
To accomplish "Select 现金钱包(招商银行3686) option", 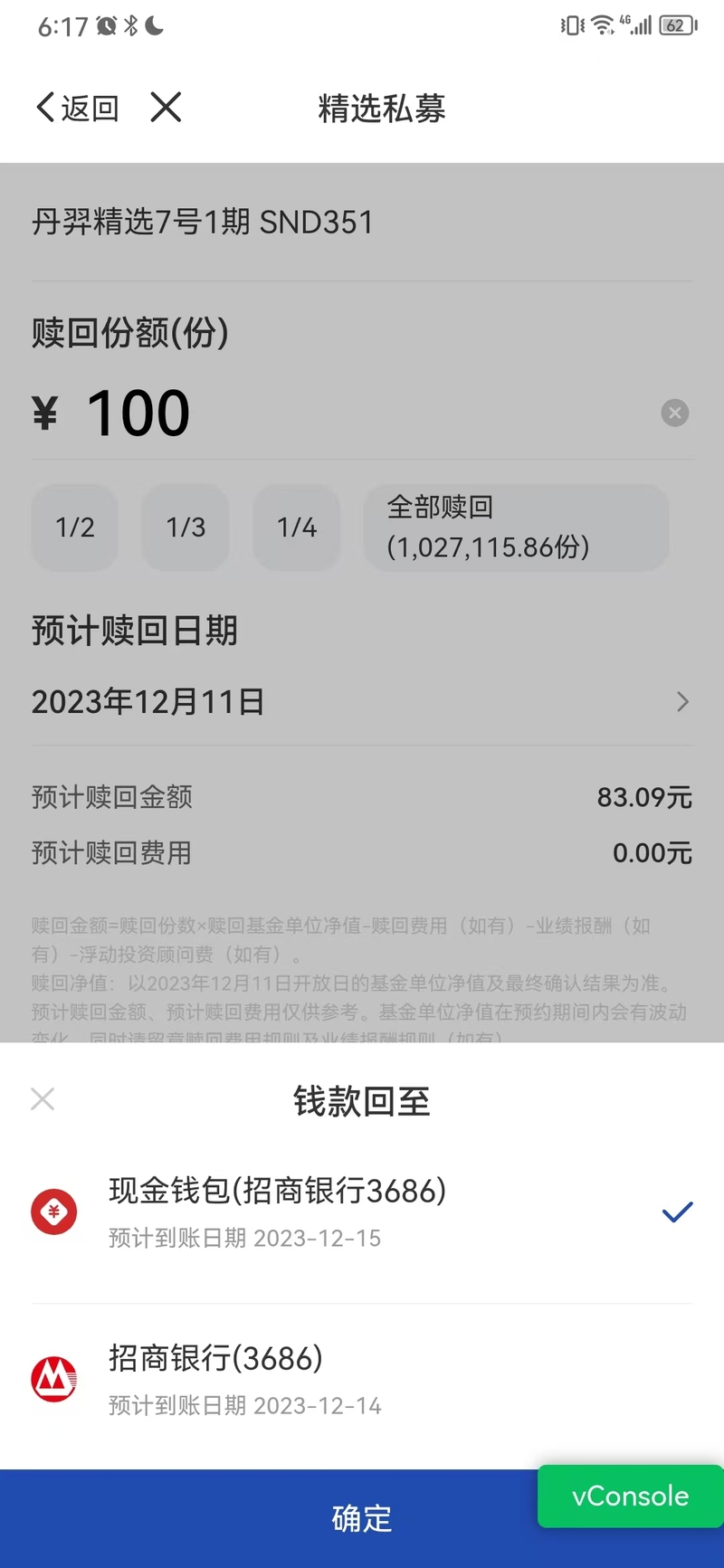I will click(x=362, y=1212).
